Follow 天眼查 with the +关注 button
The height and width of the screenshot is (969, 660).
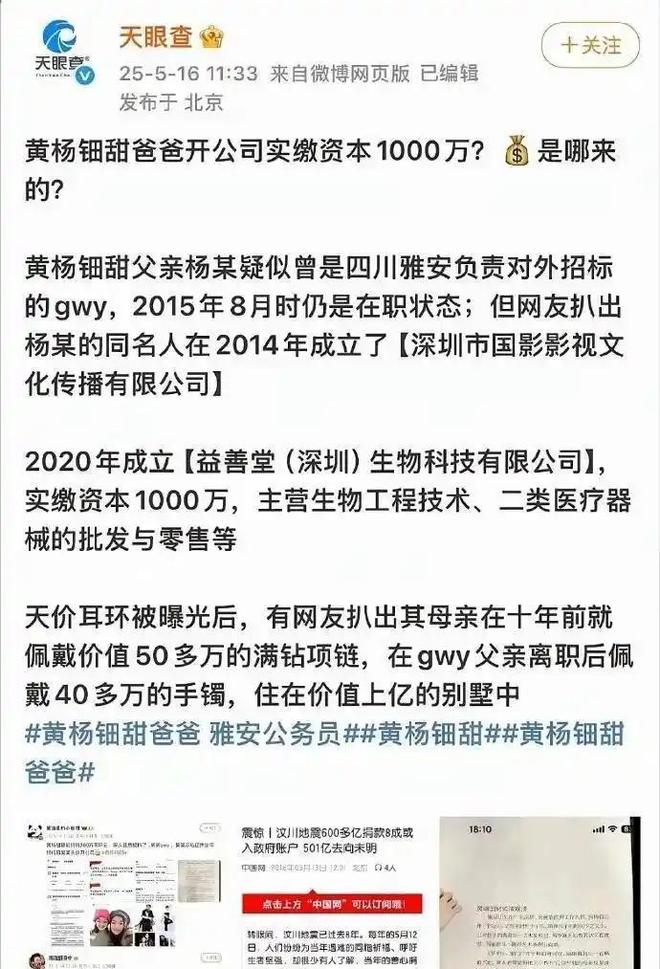[589, 46]
